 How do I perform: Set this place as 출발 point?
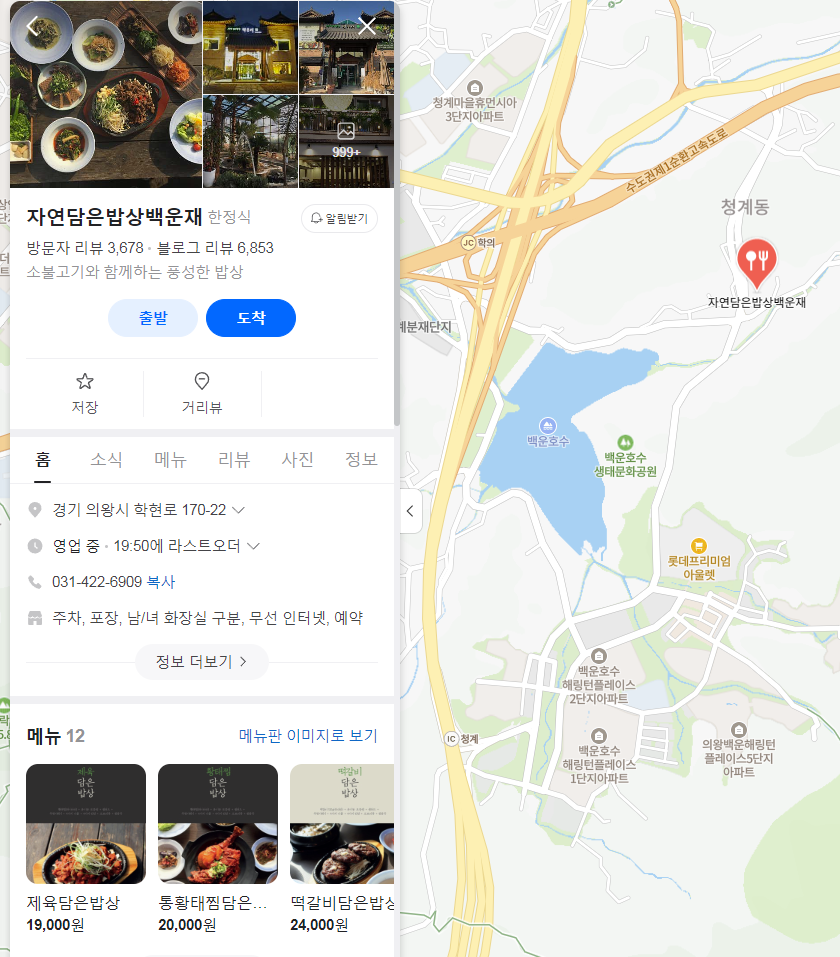click(x=153, y=318)
